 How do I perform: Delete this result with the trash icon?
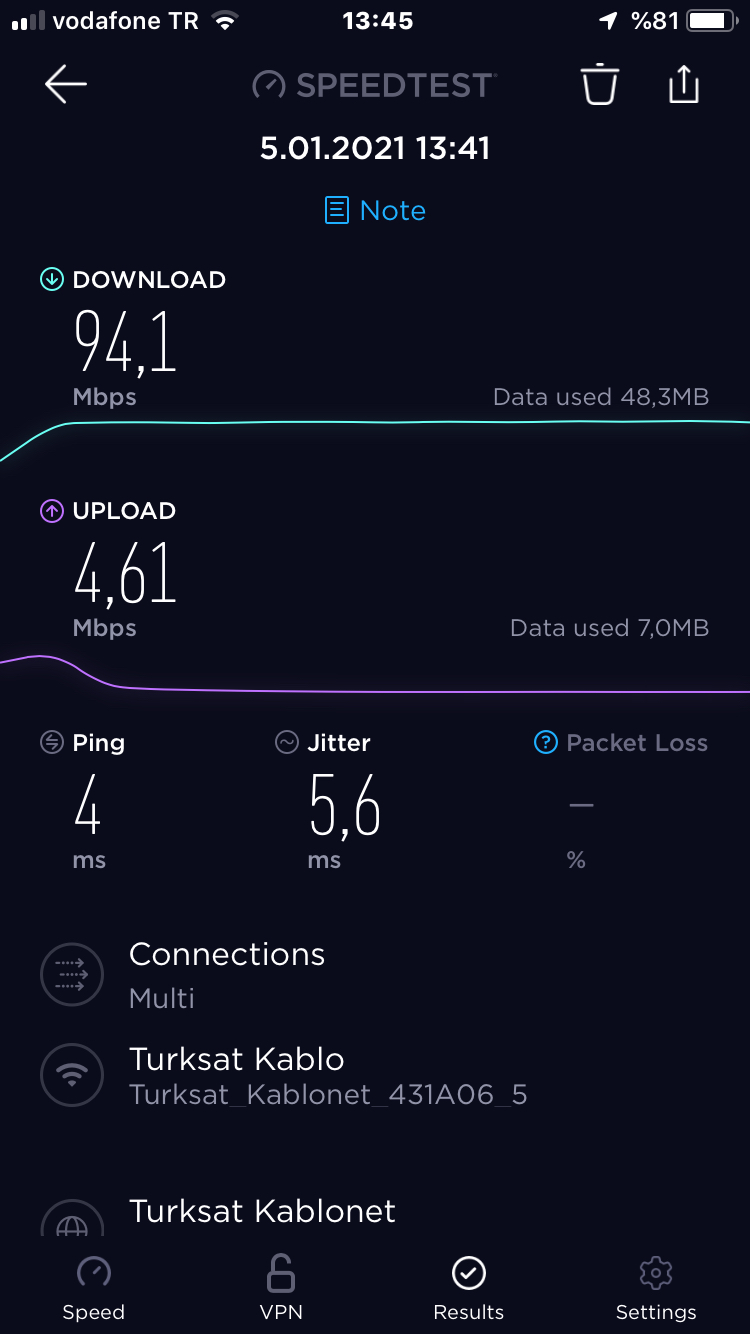(x=600, y=84)
